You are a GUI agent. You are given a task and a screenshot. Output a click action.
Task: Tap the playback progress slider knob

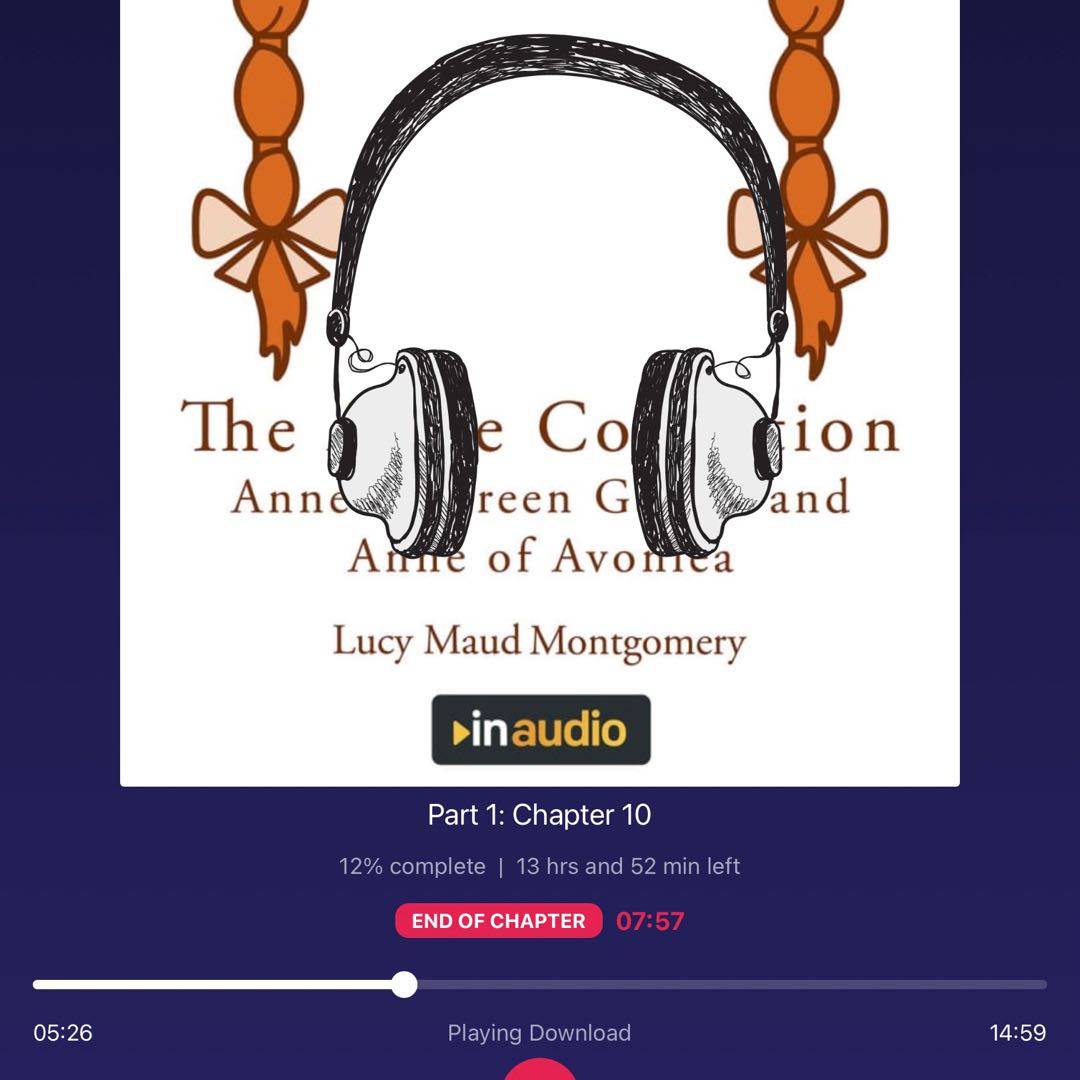[x=404, y=985]
